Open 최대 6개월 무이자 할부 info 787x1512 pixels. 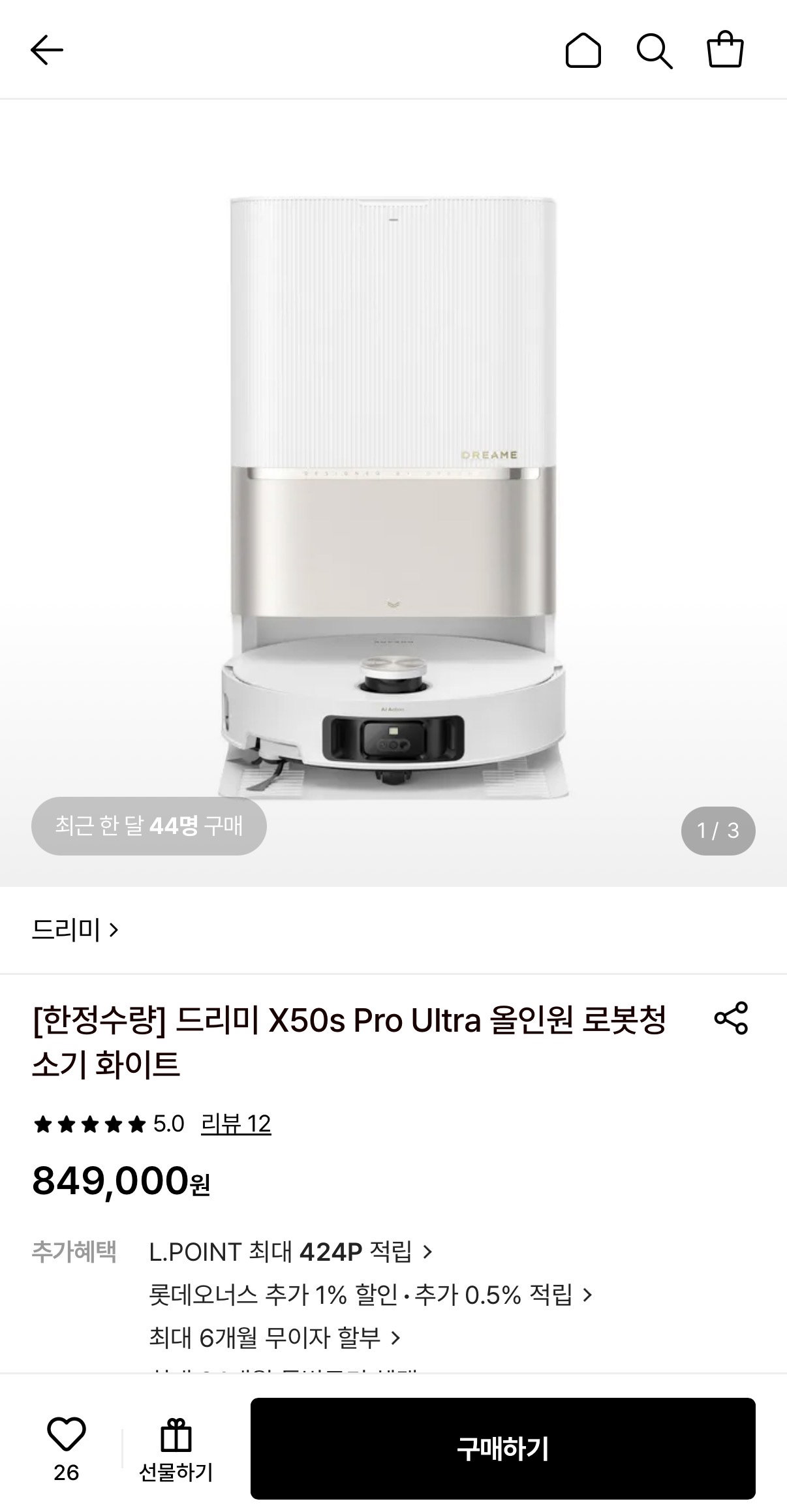pos(274,1338)
